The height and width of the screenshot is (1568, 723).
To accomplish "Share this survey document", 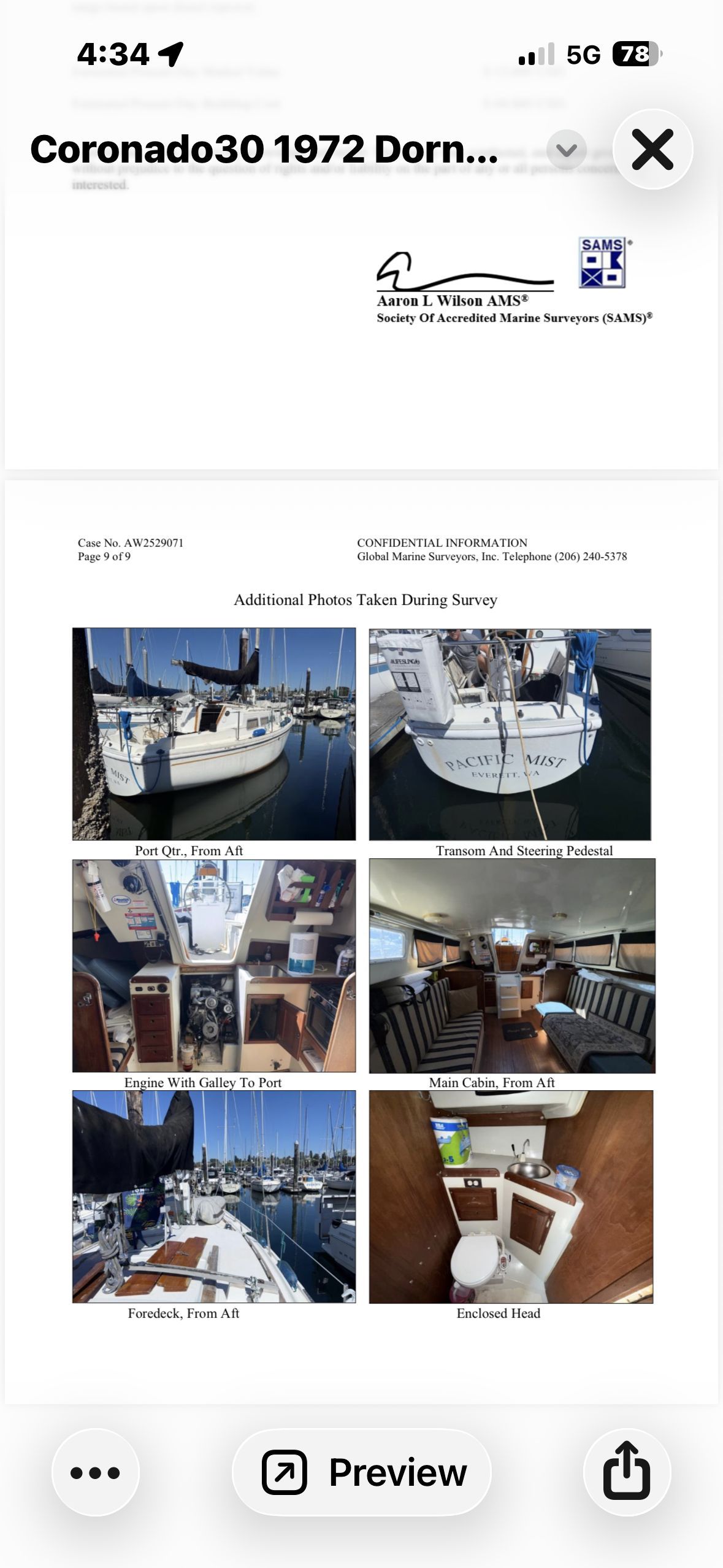I will 627,1472.
